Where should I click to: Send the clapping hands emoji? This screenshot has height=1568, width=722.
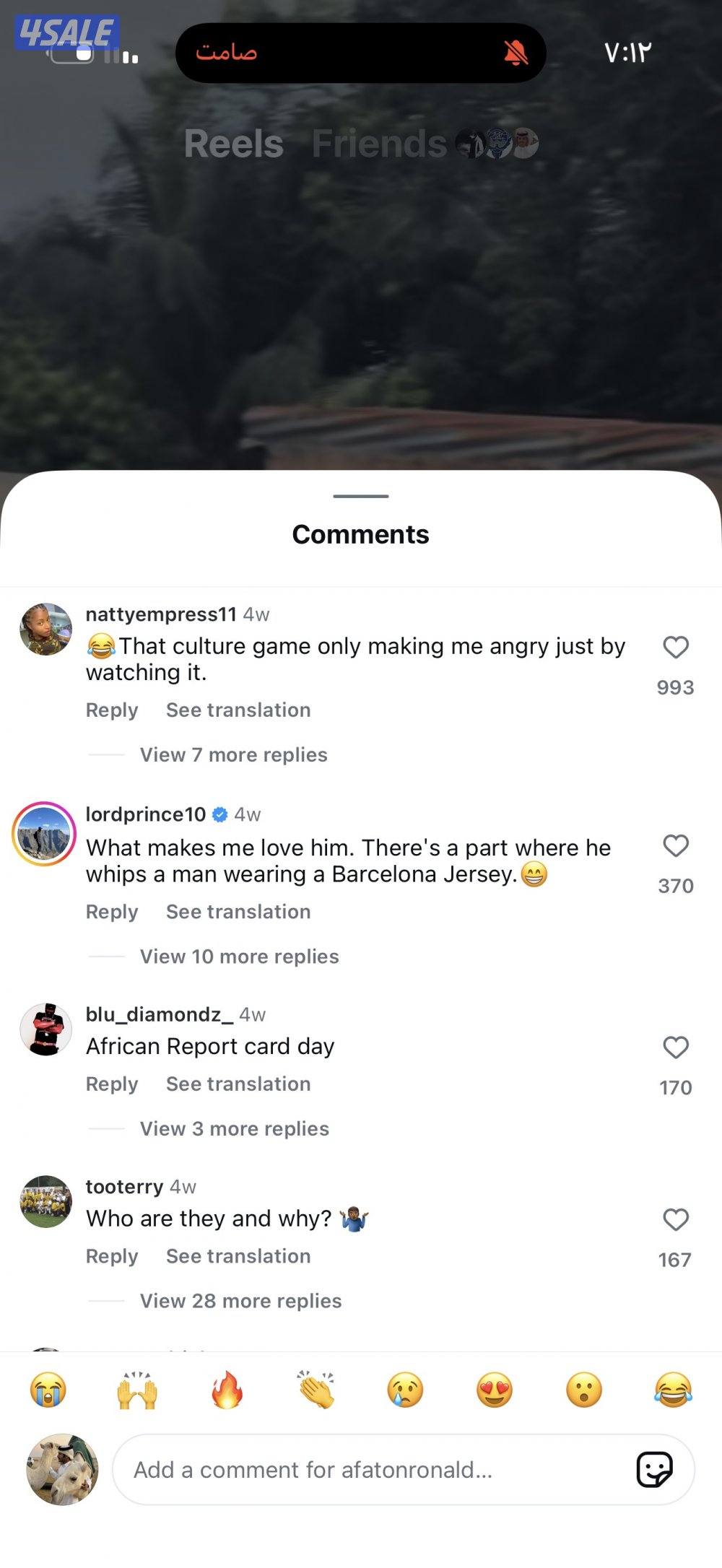tap(316, 1390)
